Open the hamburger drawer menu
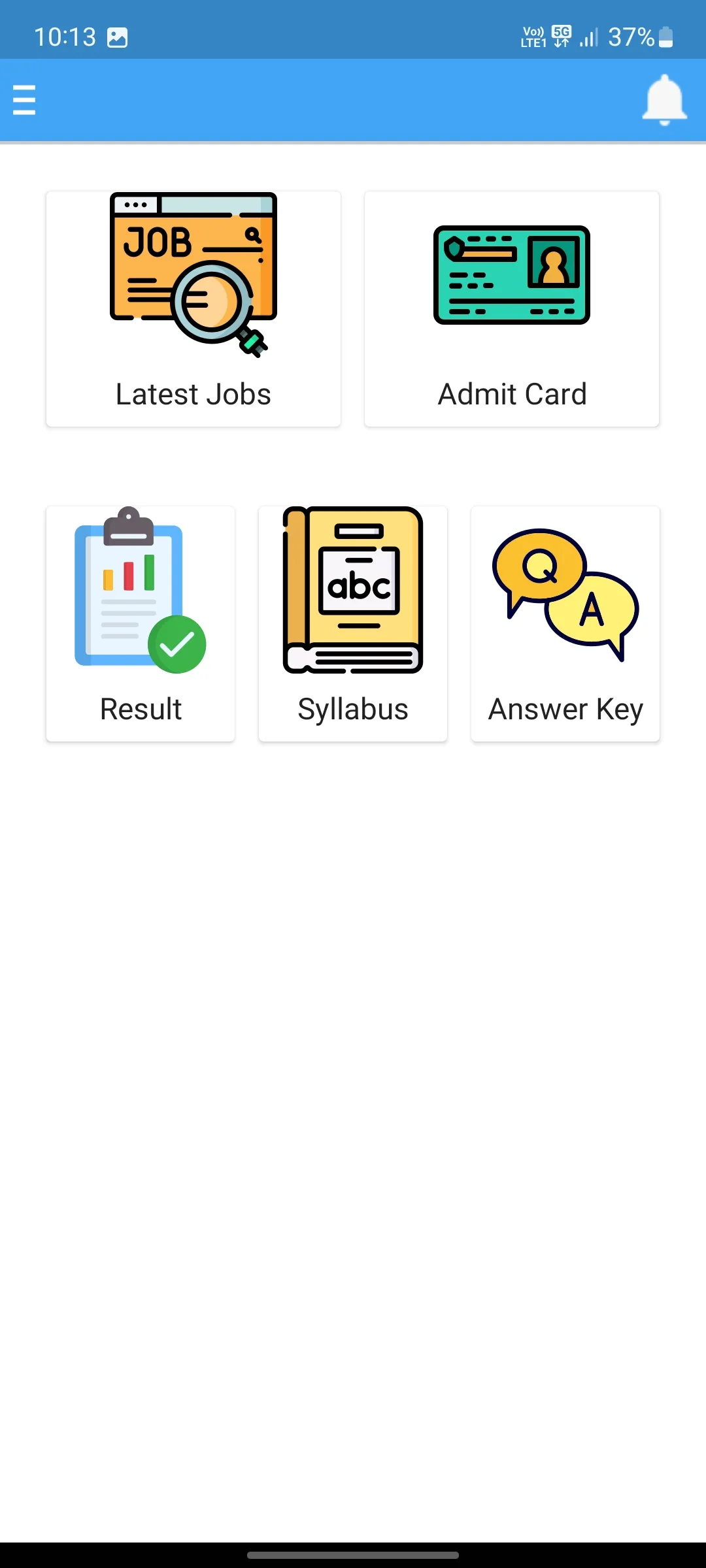The width and height of the screenshot is (706, 1568). [24, 100]
